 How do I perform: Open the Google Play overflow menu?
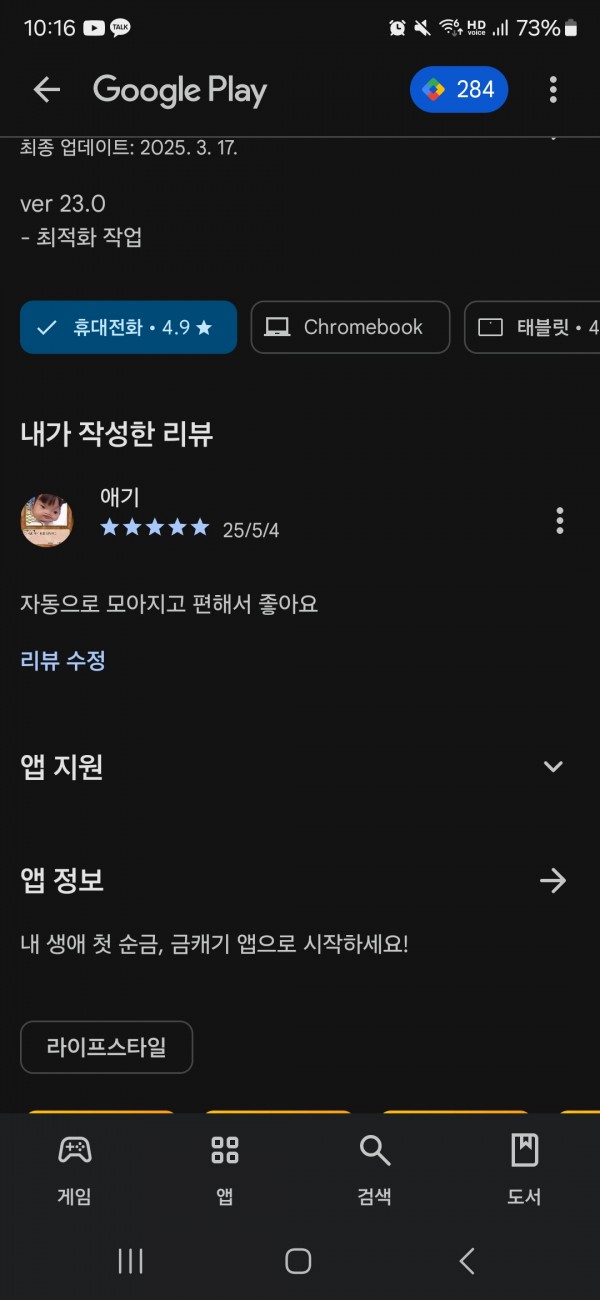click(x=553, y=90)
